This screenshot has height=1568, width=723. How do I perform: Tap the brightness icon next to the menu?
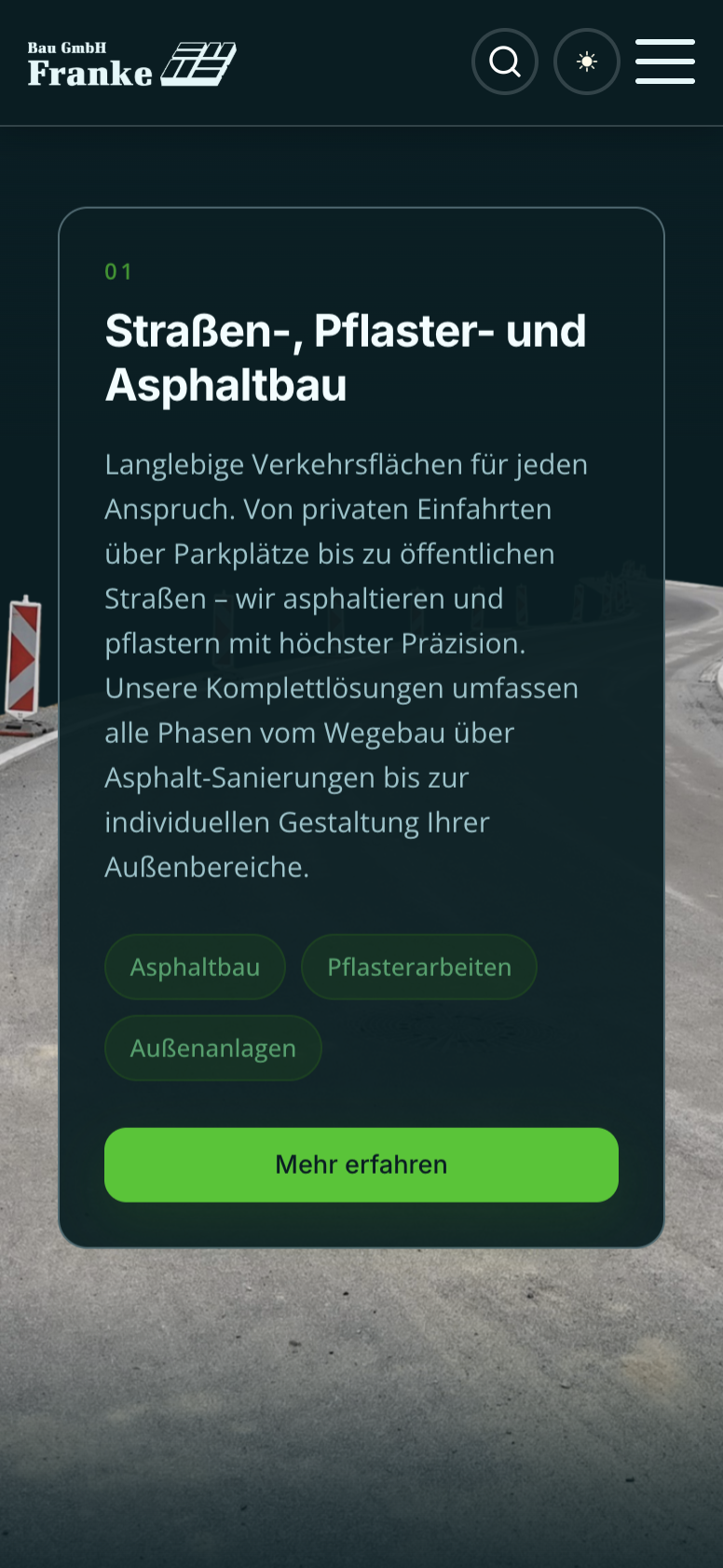[587, 62]
